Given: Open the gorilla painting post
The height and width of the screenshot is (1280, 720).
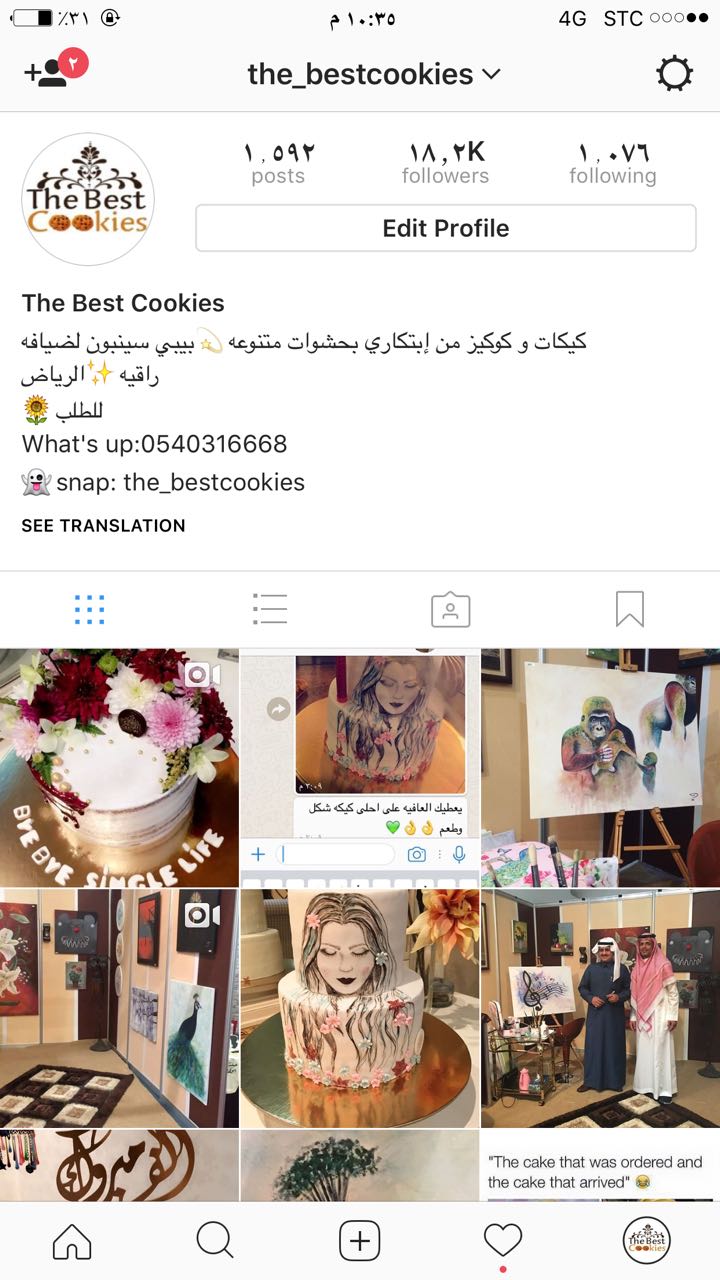Looking at the screenshot, I should click(600, 767).
